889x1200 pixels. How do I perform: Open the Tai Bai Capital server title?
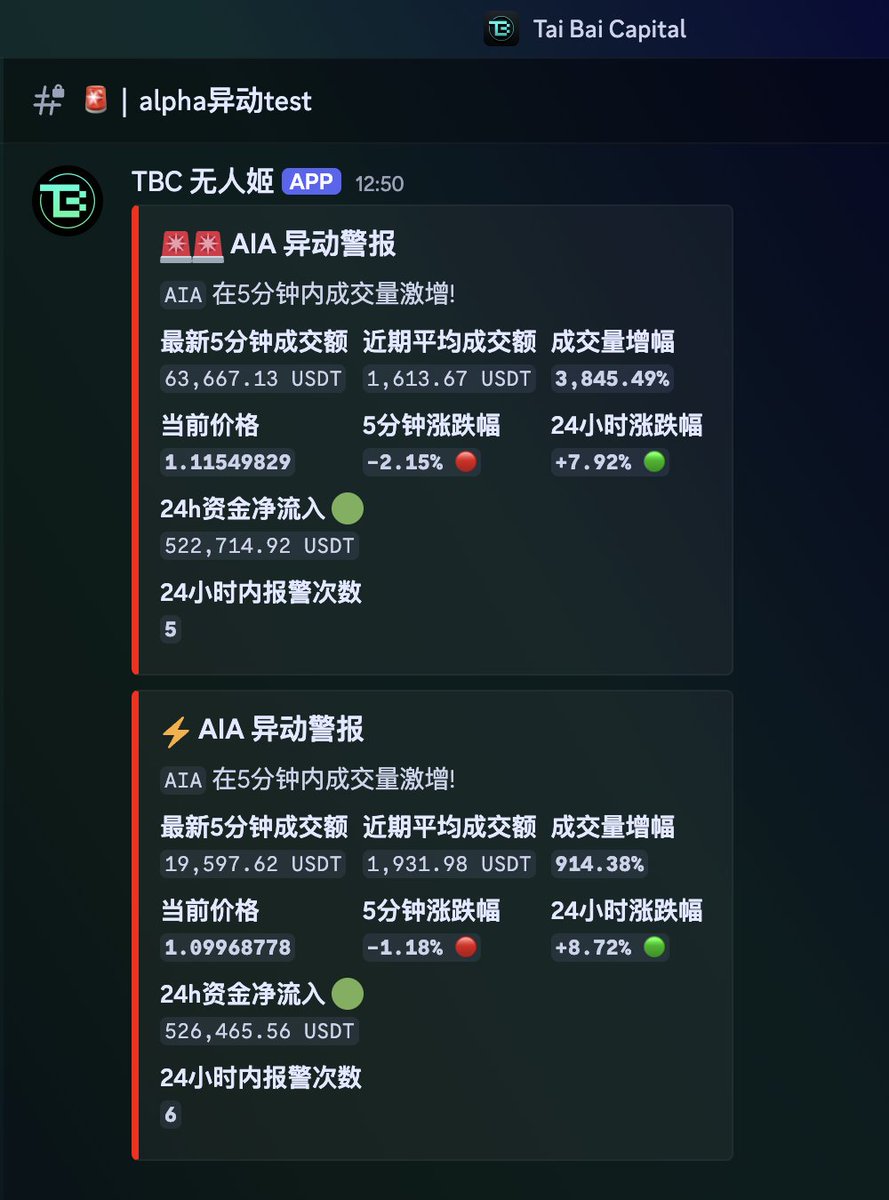(x=608, y=29)
